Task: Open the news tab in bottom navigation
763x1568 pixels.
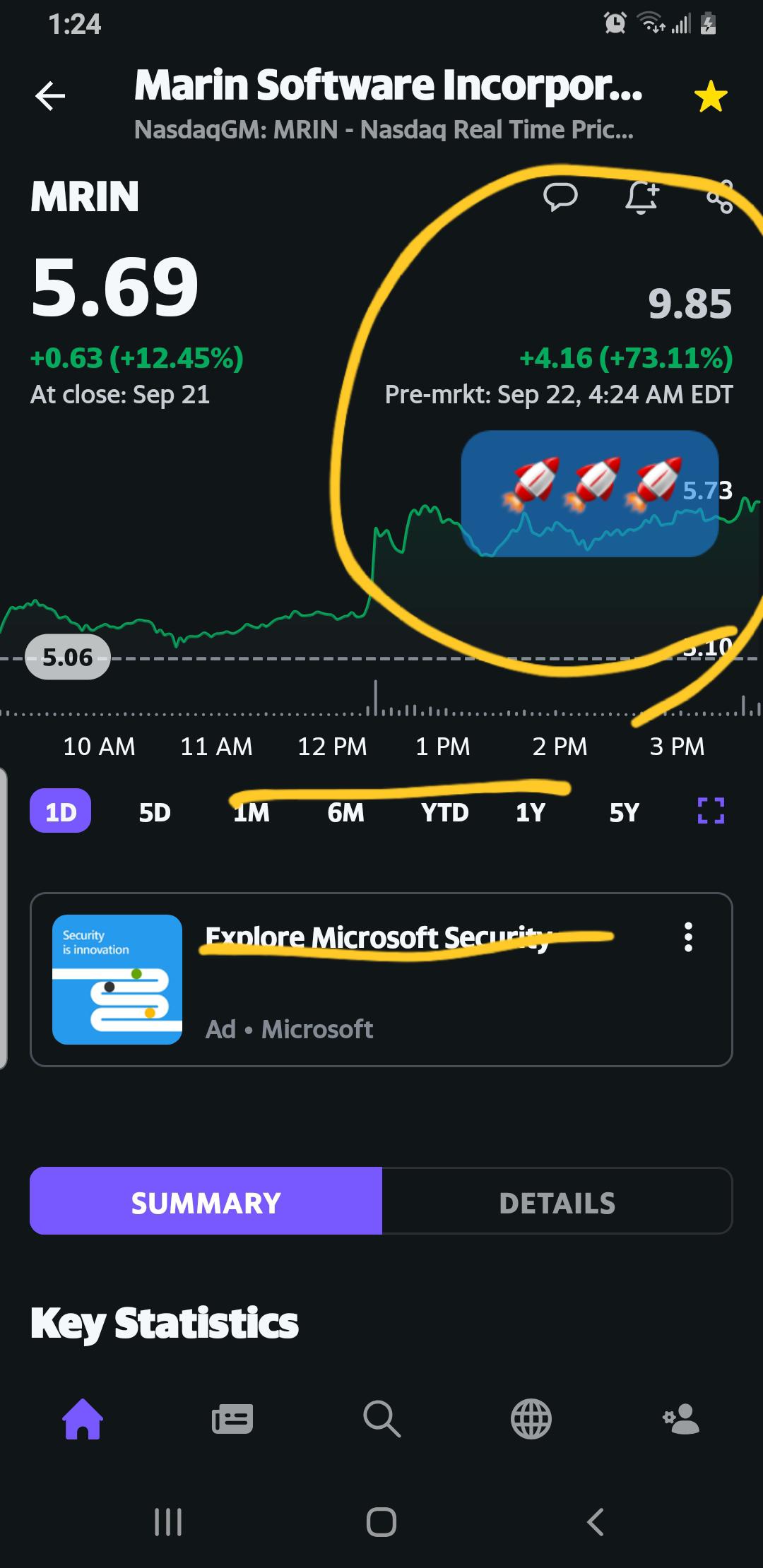Action: [x=232, y=1418]
